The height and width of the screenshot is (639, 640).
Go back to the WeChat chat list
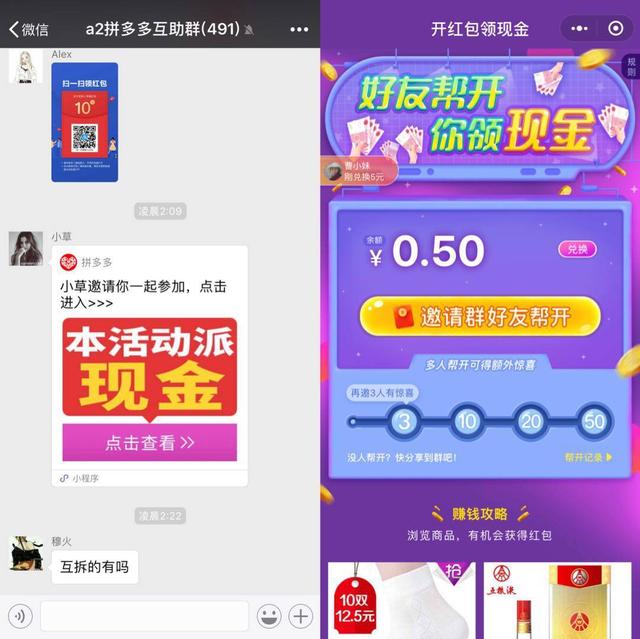tap(28, 29)
